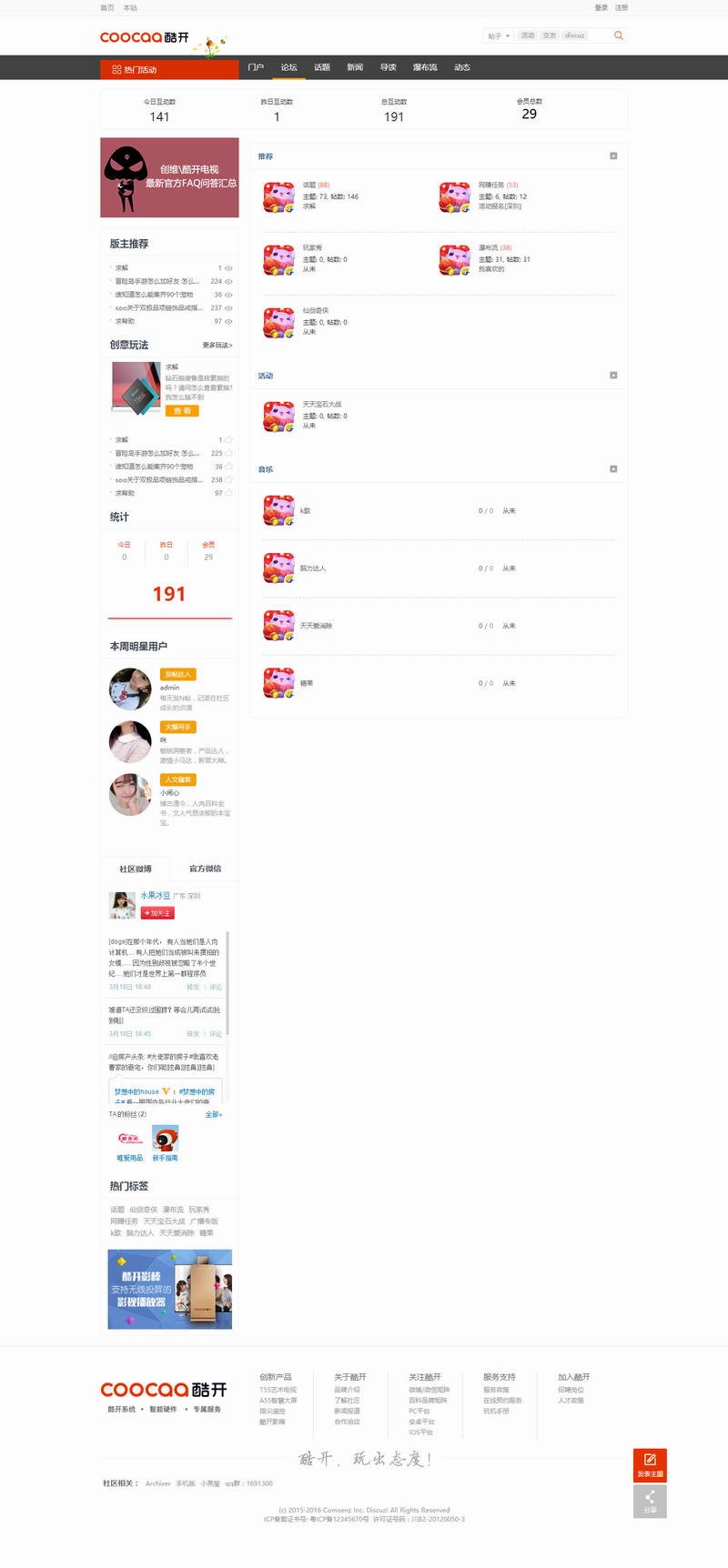
Task: Open the 创维酷开电视 FAQ banner
Action: coord(169,177)
